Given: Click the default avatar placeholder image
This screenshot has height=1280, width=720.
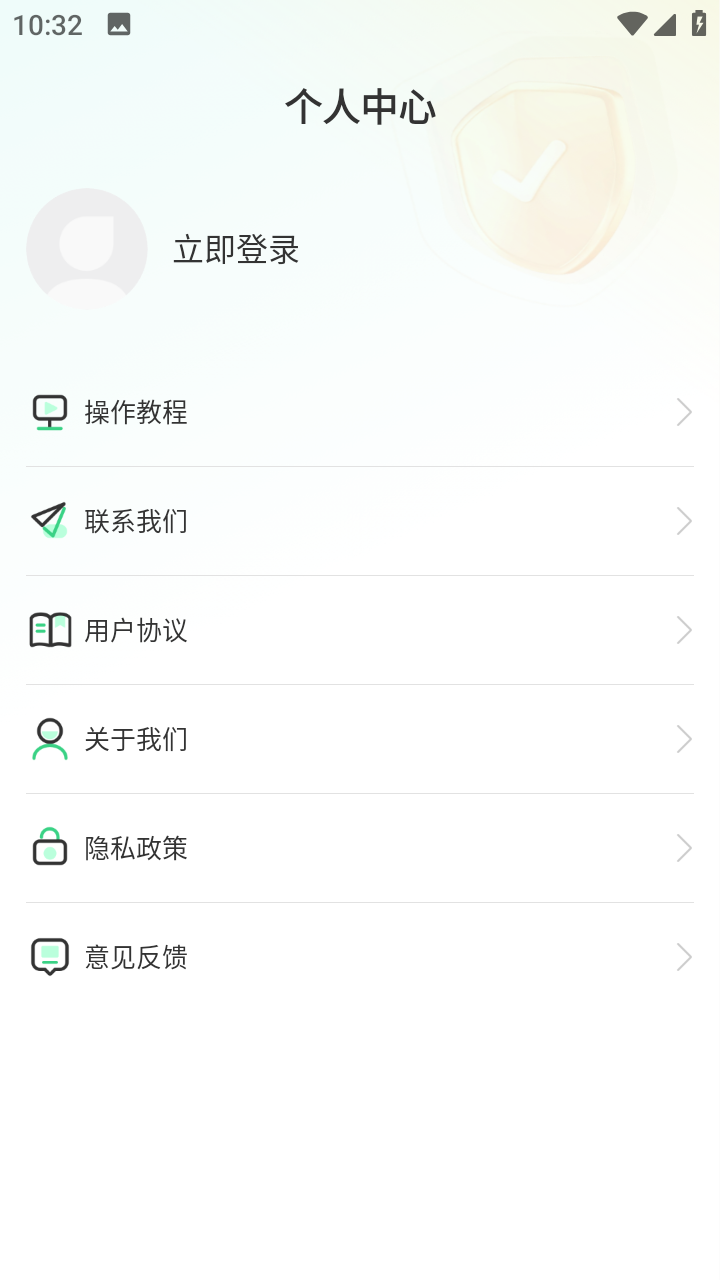Looking at the screenshot, I should (x=87, y=248).
